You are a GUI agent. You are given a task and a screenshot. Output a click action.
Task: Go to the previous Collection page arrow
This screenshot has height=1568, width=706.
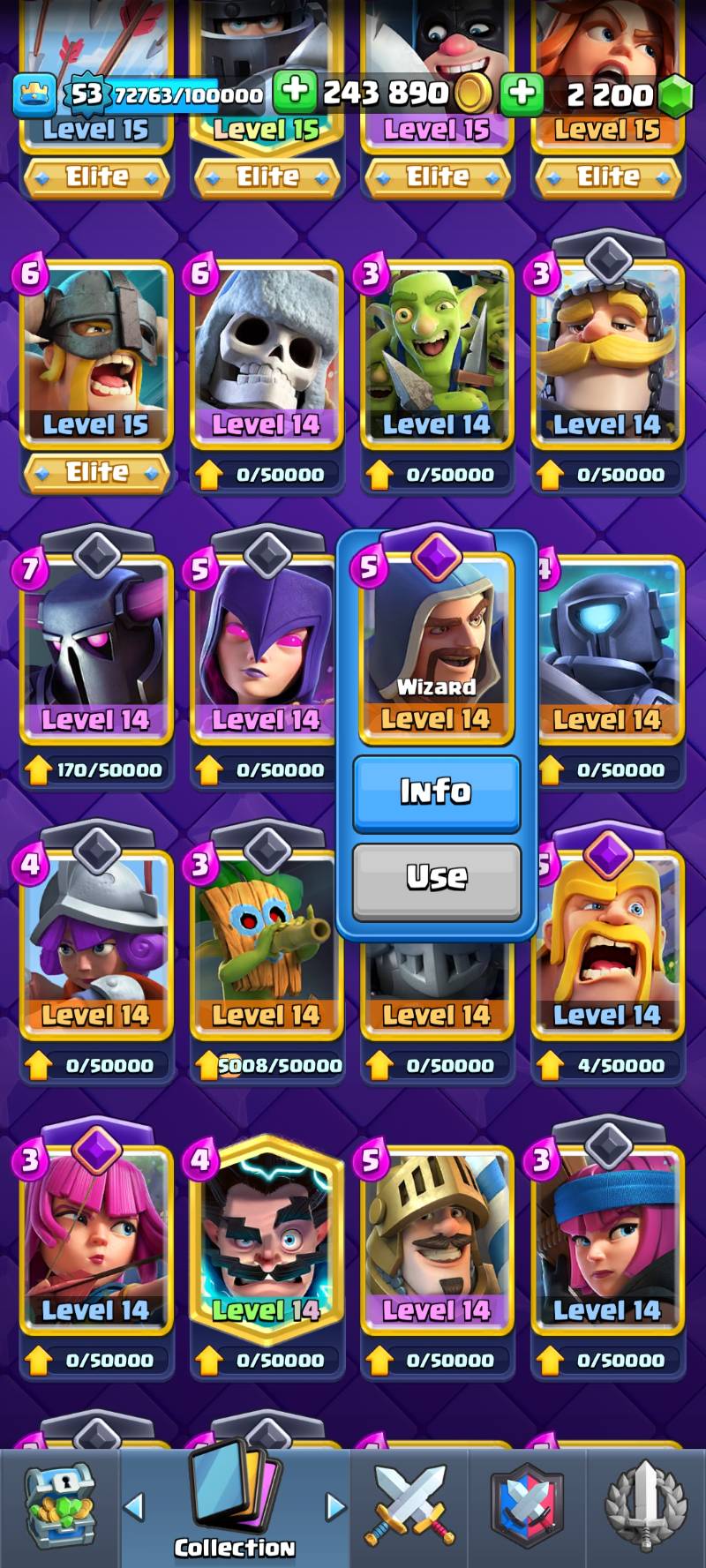(134, 1506)
